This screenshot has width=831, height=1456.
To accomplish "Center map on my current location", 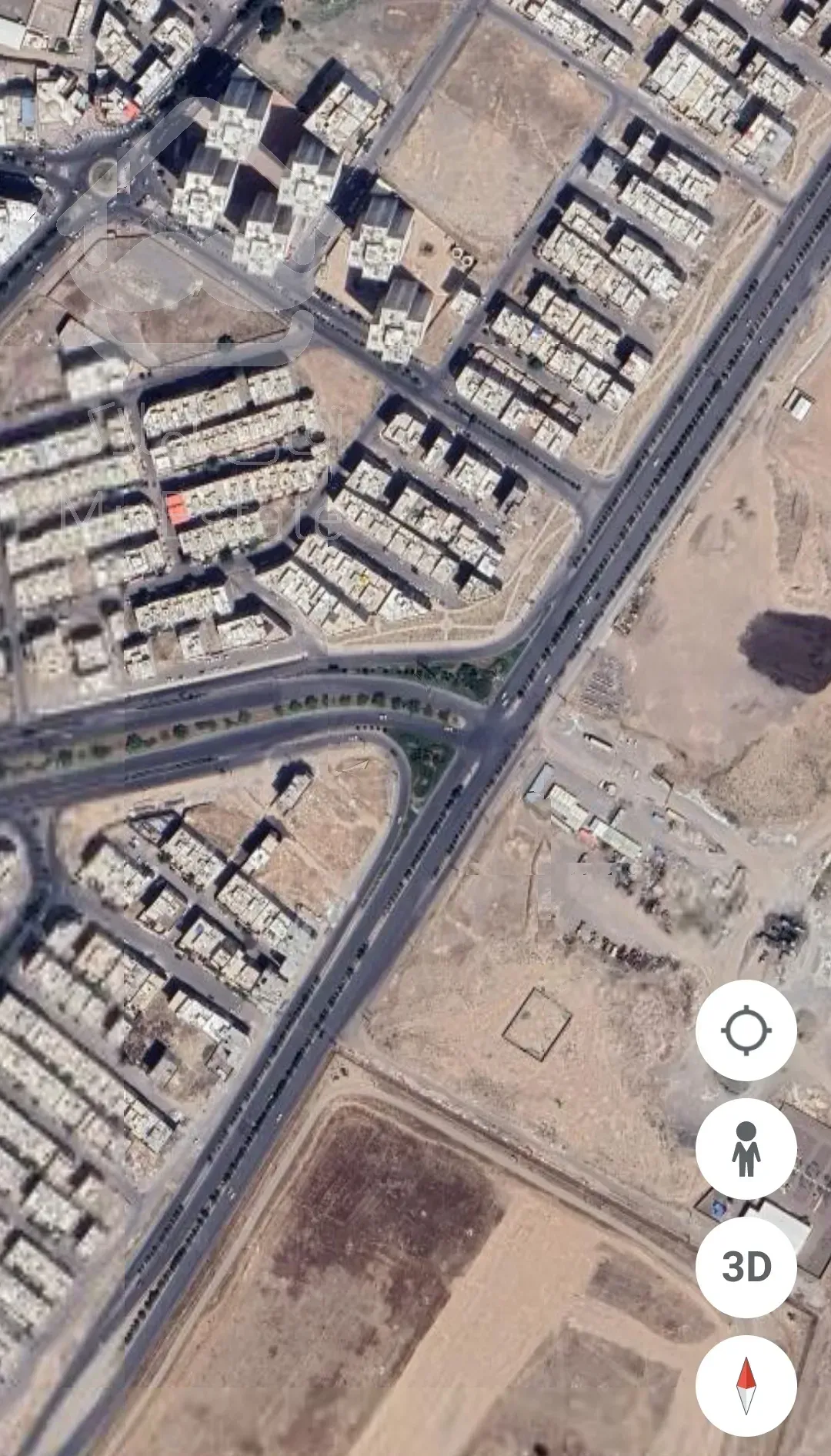I will pyautogui.click(x=746, y=1030).
